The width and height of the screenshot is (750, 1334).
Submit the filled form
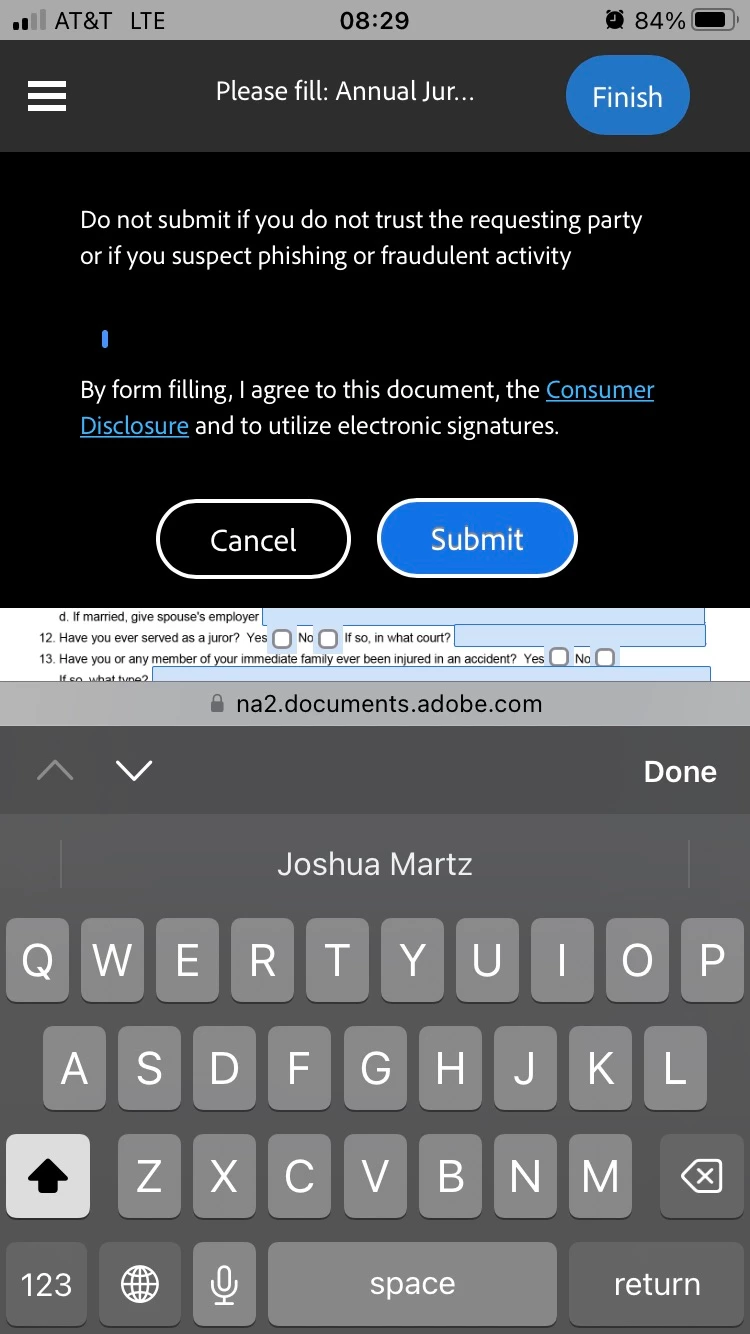[x=477, y=539]
